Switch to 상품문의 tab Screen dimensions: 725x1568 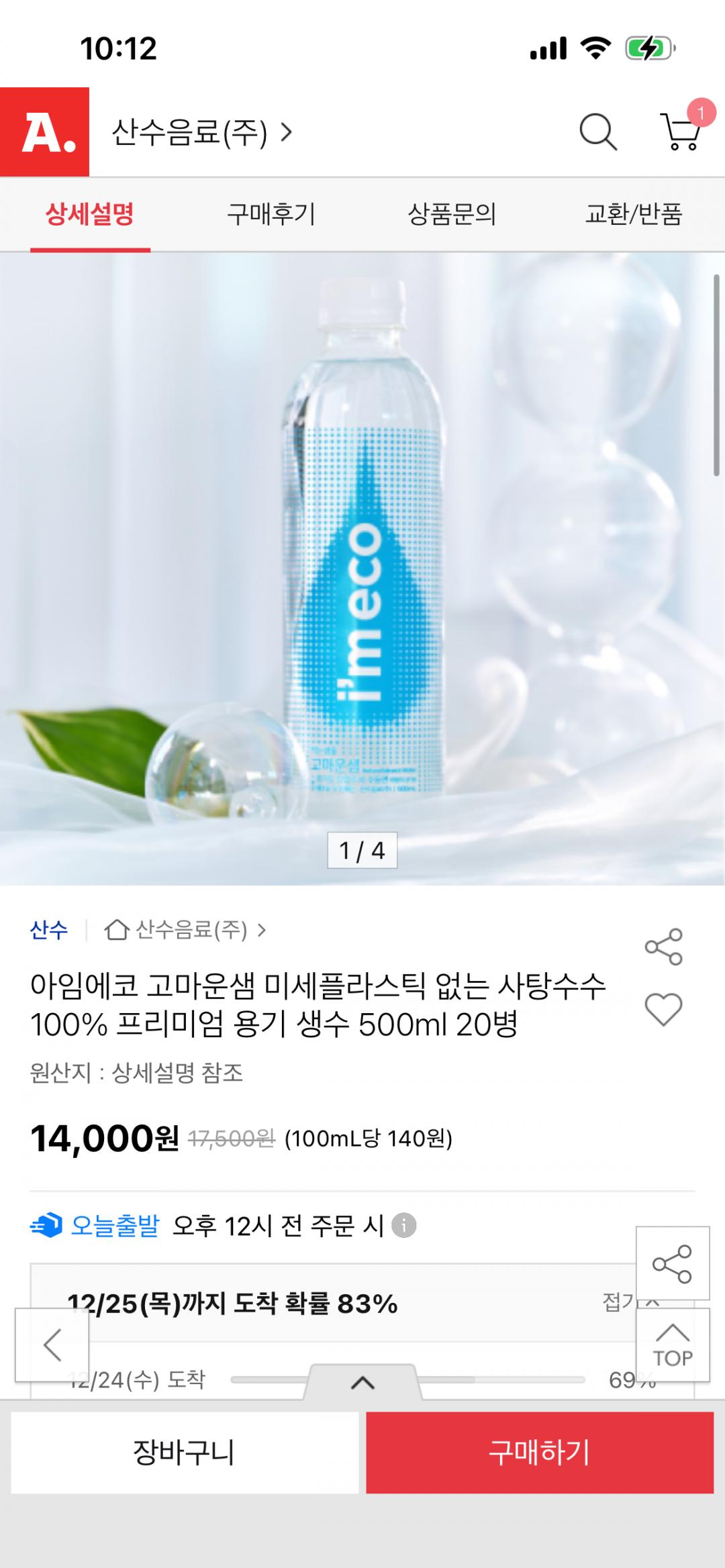pyautogui.click(x=452, y=215)
